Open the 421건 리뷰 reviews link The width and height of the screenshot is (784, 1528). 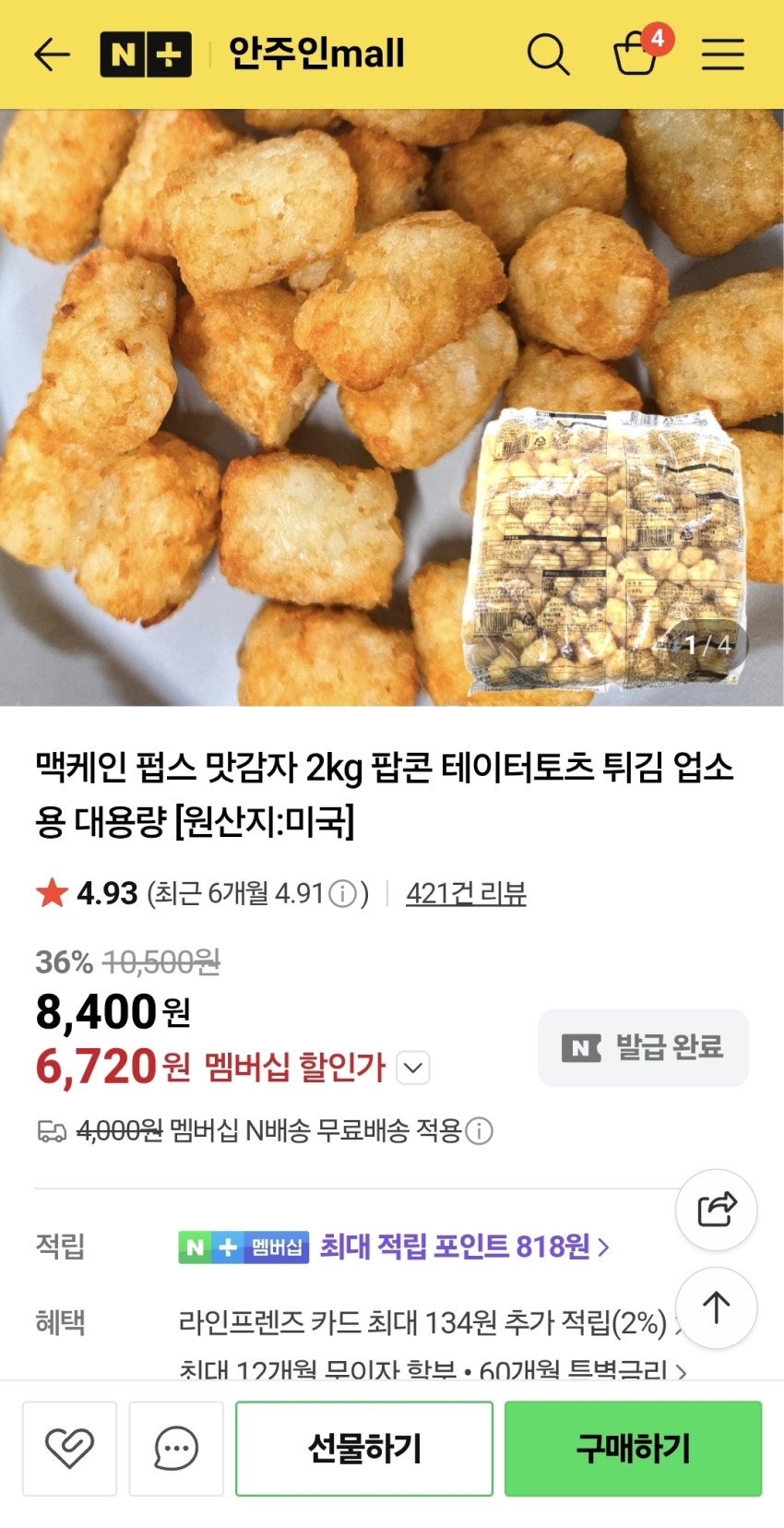(x=466, y=893)
